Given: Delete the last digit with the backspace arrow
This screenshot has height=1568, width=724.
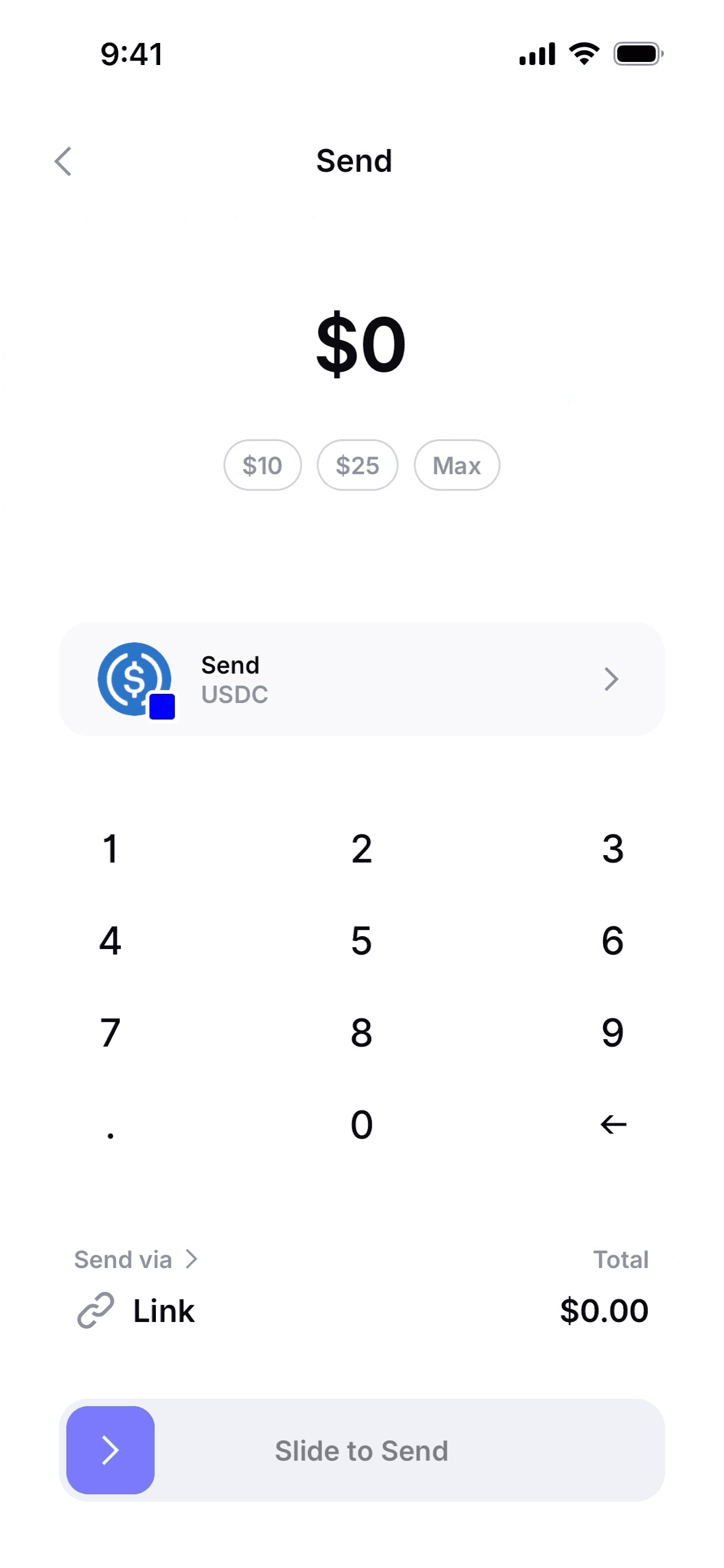Looking at the screenshot, I should pyautogui.click(x=613, y=1124).
